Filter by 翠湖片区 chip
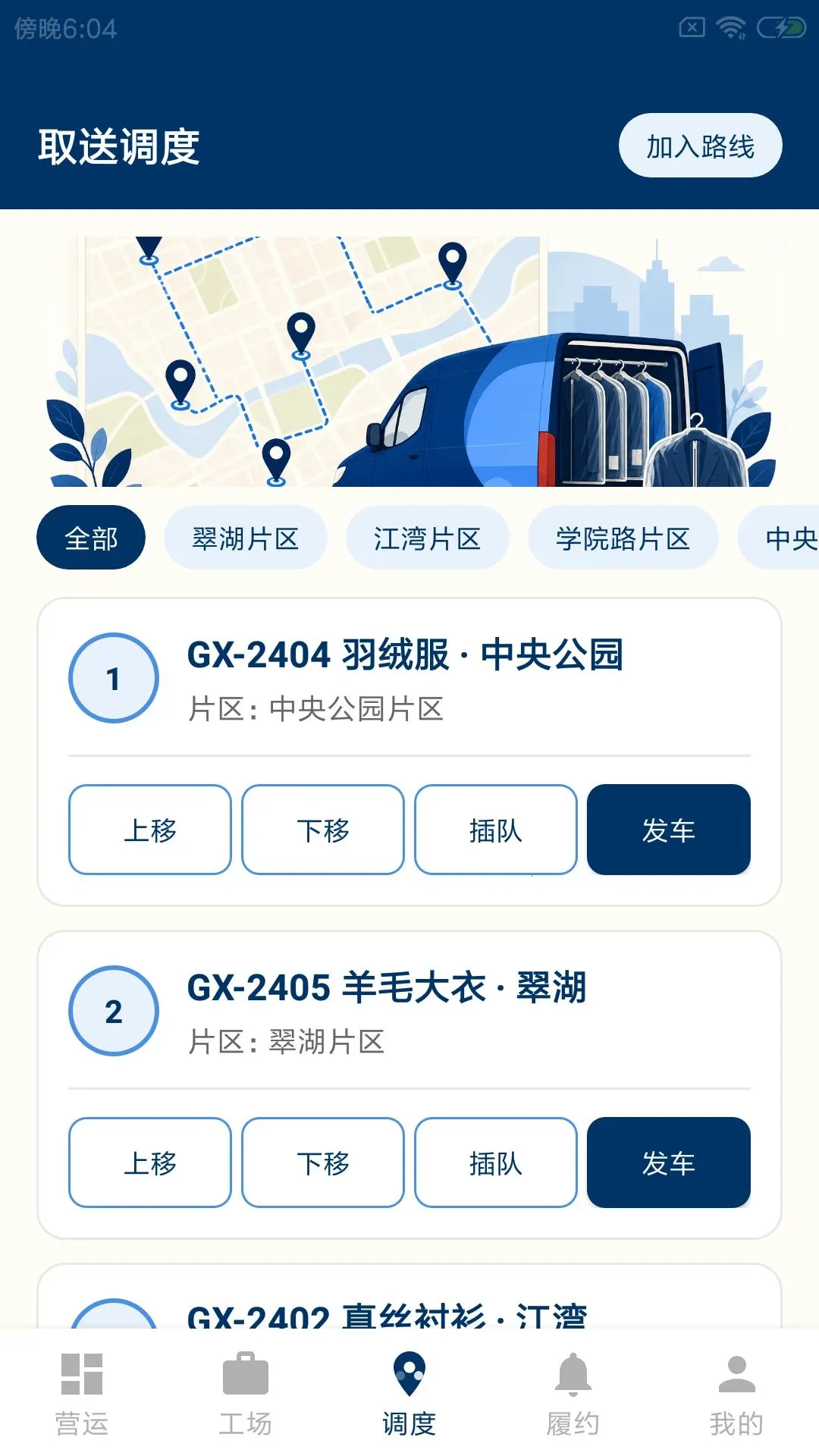 (246, 538)
